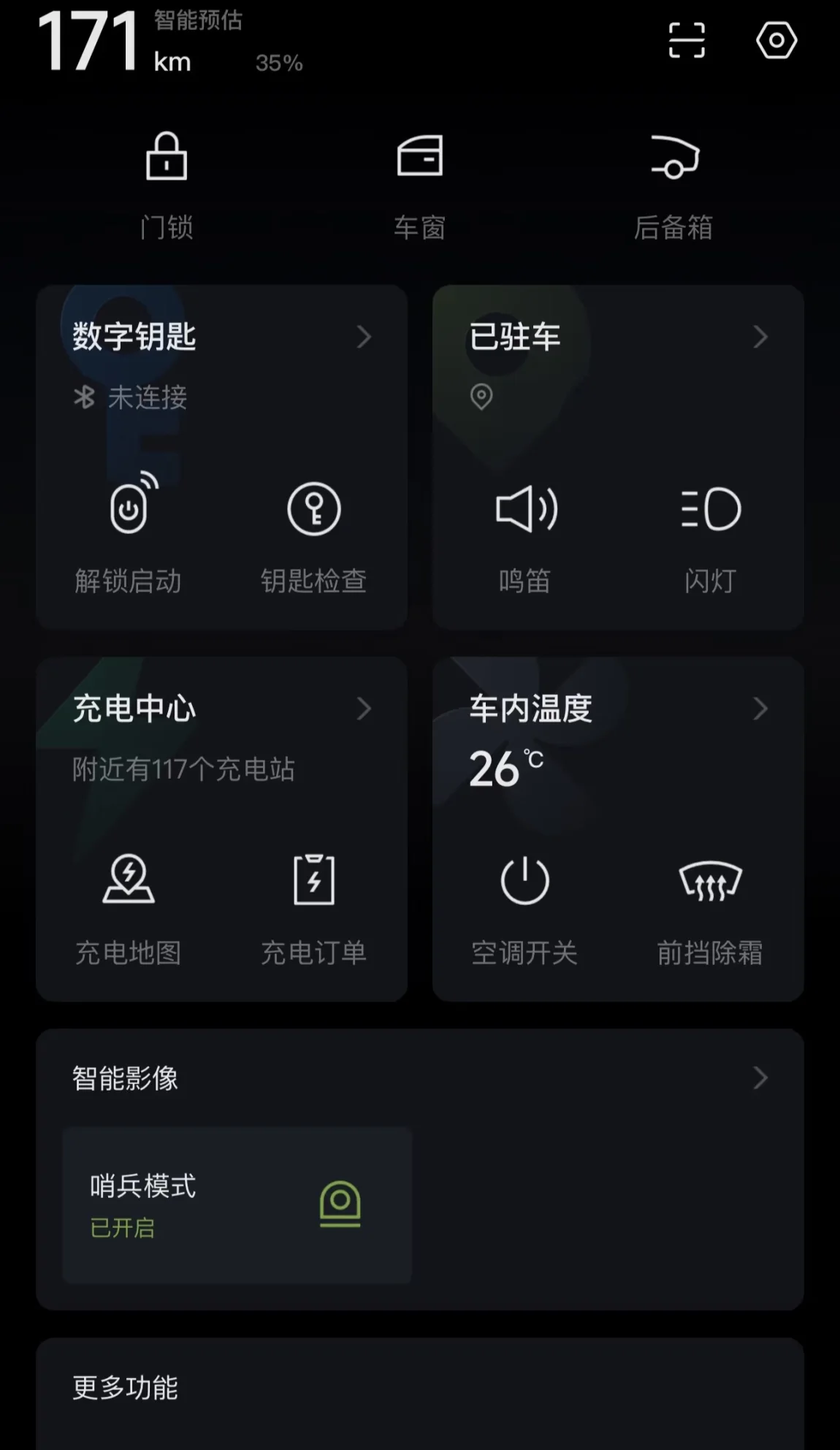Open the scan icon at top
Viewport: 840px width, 1450px height.
click(687, 40)
